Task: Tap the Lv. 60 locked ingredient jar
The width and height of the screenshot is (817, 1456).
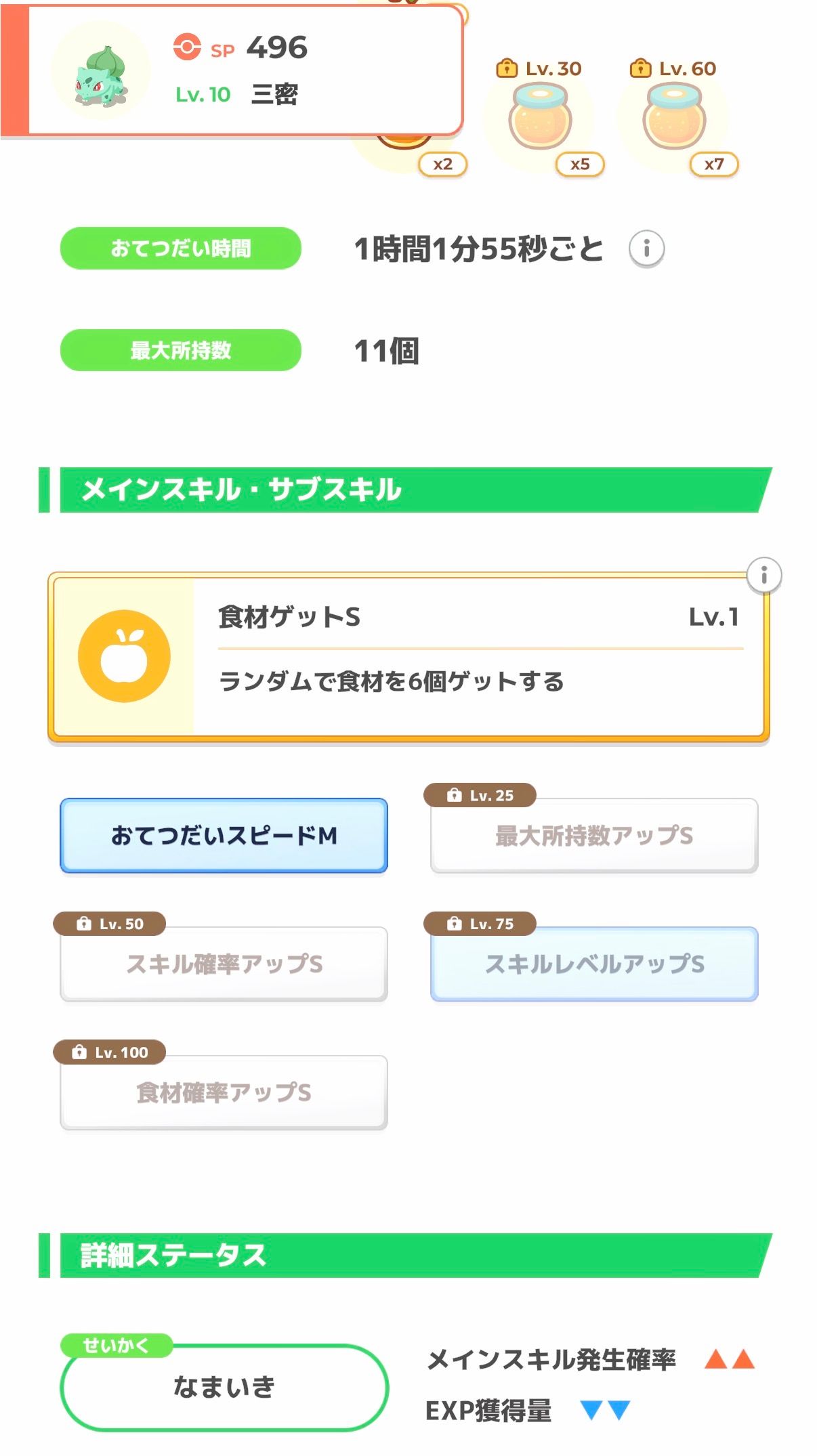Action: (x=673, y=116)
